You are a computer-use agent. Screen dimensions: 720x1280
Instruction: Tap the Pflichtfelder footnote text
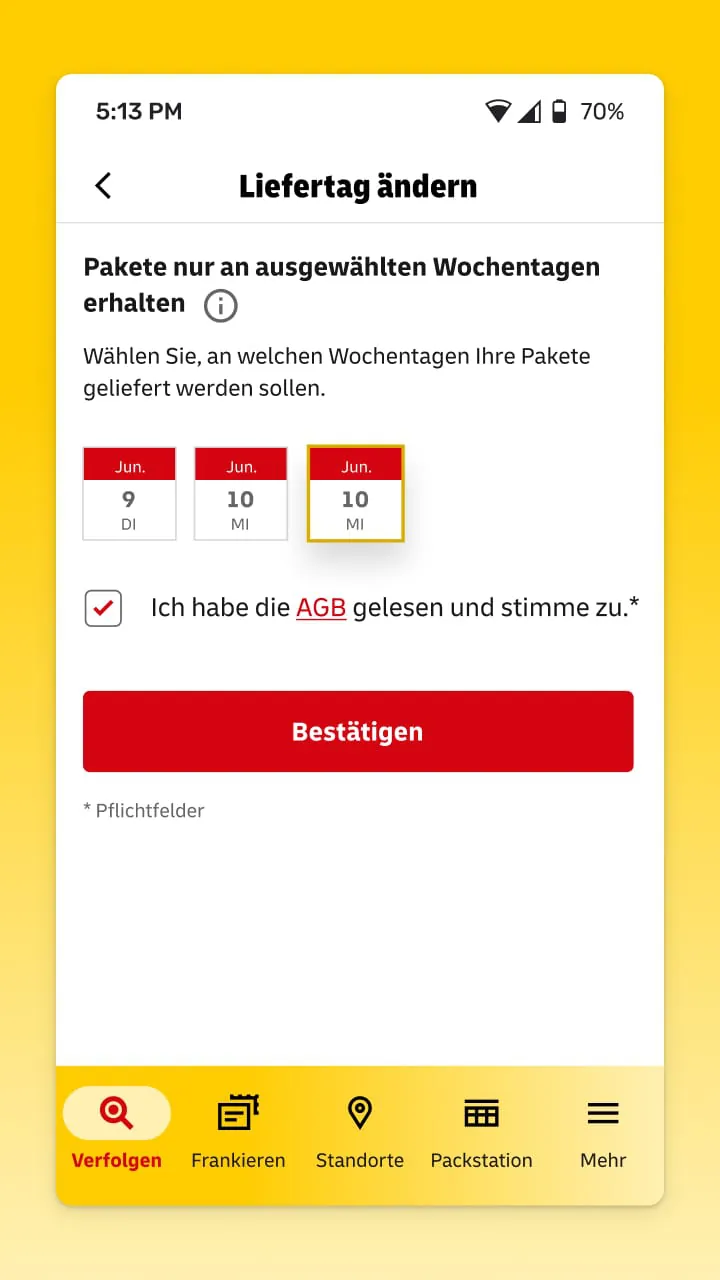coord(144,810)
